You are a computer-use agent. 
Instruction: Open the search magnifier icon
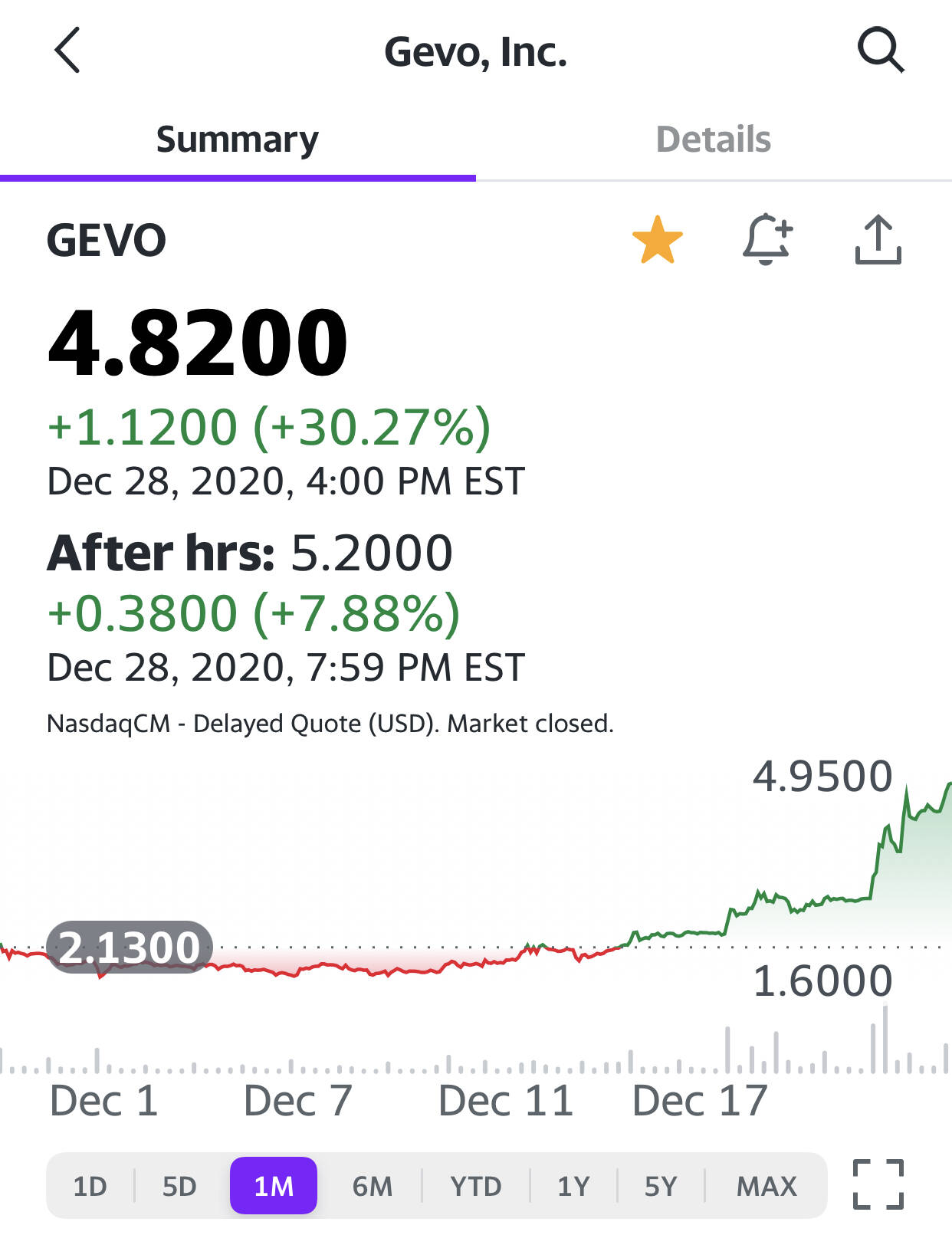[880, 51]
